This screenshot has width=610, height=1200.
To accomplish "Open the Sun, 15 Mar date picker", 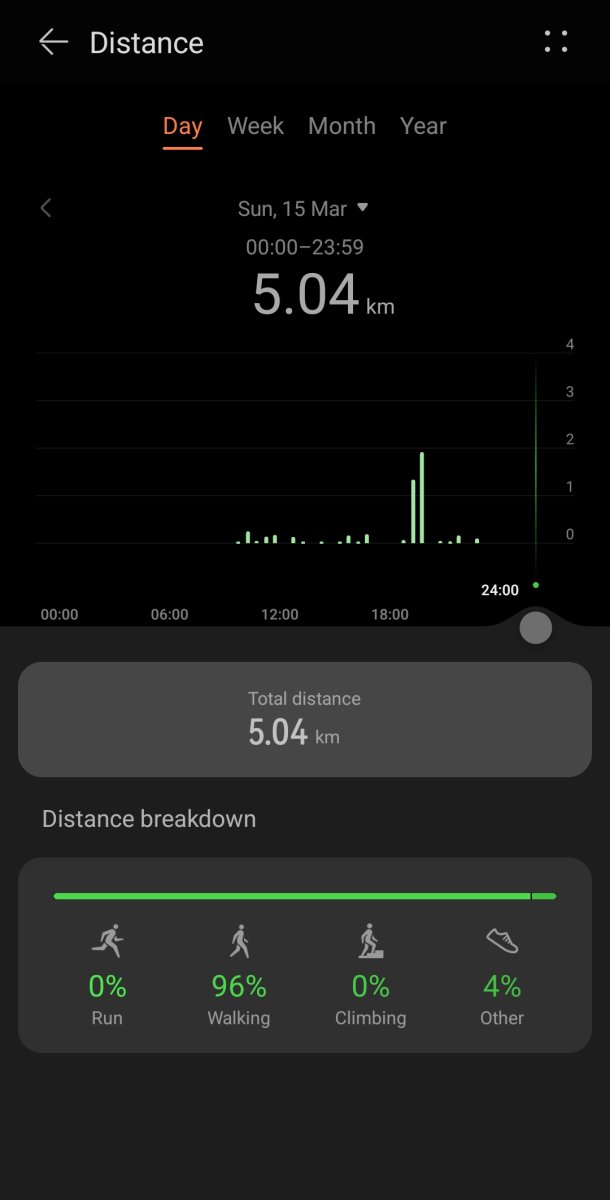I will (303, 208).
